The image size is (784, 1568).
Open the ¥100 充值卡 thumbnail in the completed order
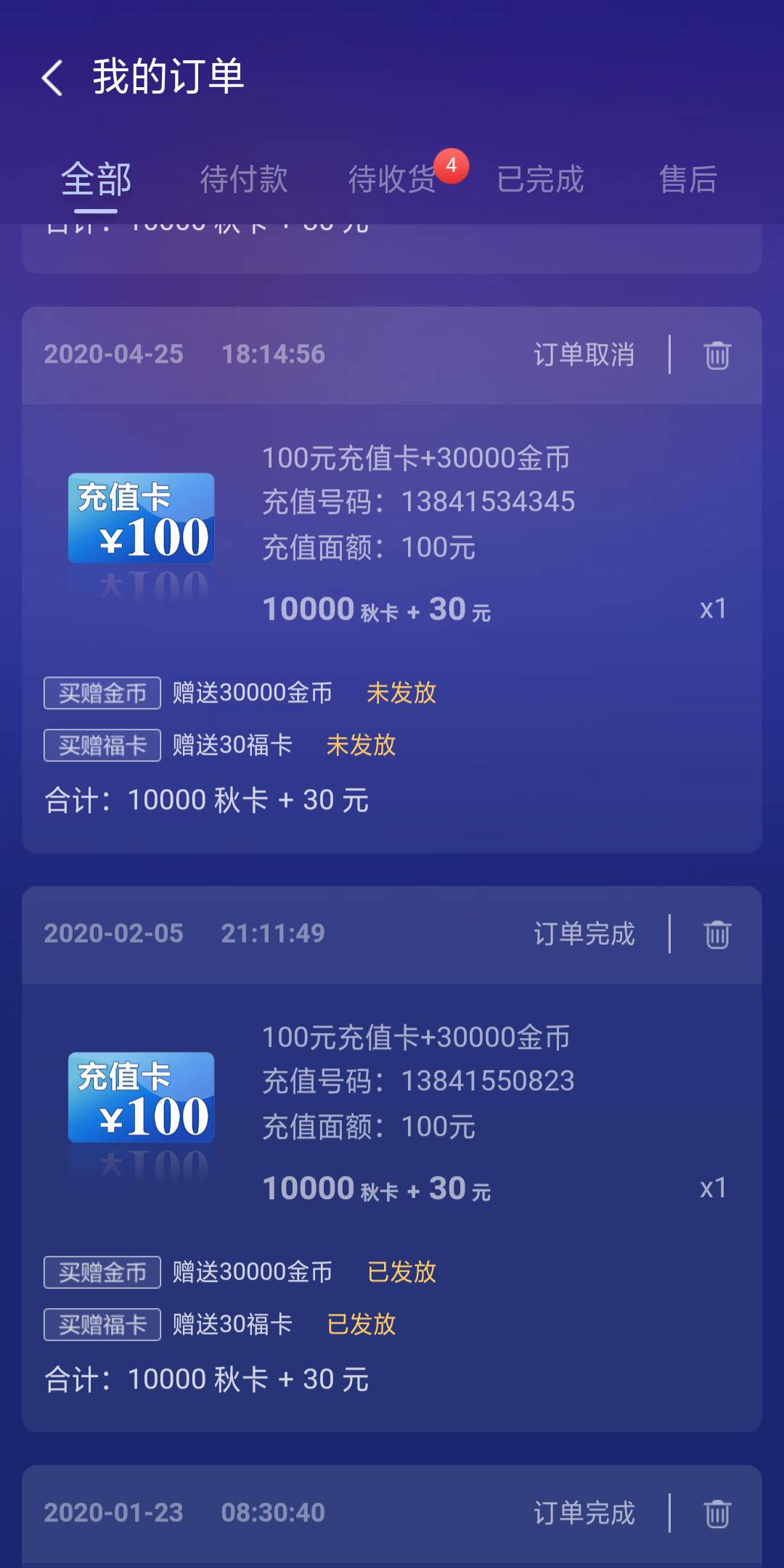click(141, 1099)
